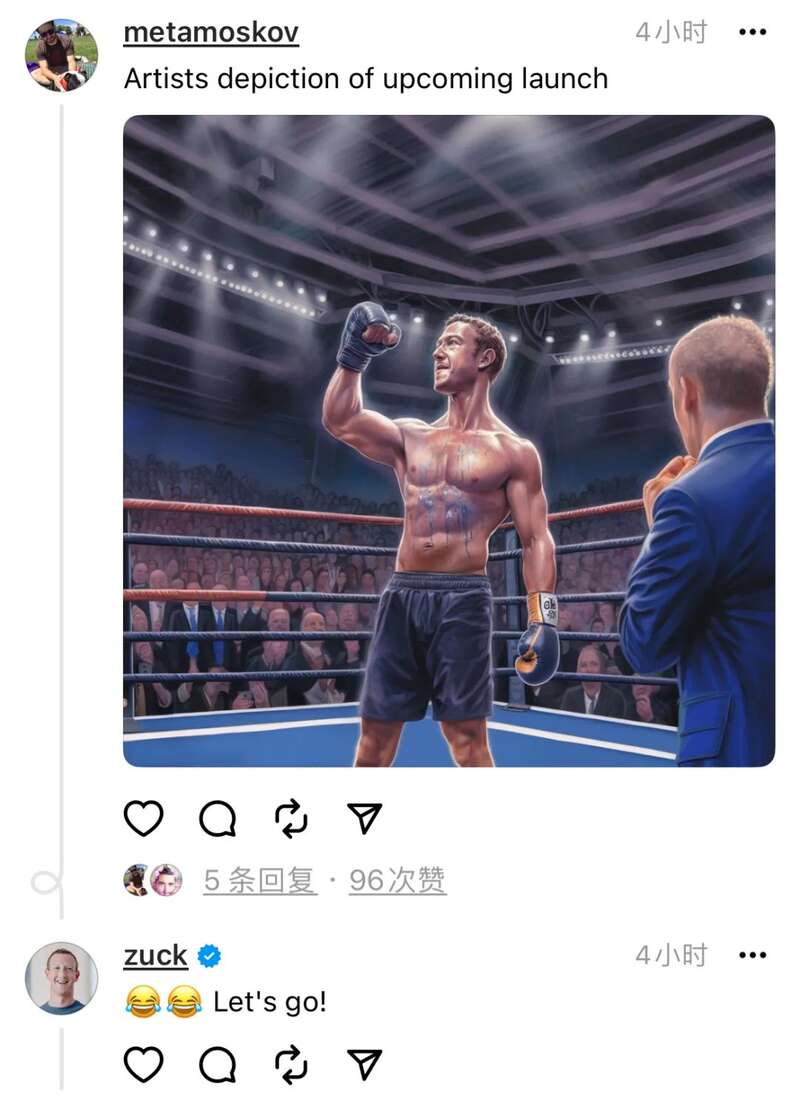View the 5 replies on the post
This screenshot has width=800, height=1101.
click(x=259, y=880)
